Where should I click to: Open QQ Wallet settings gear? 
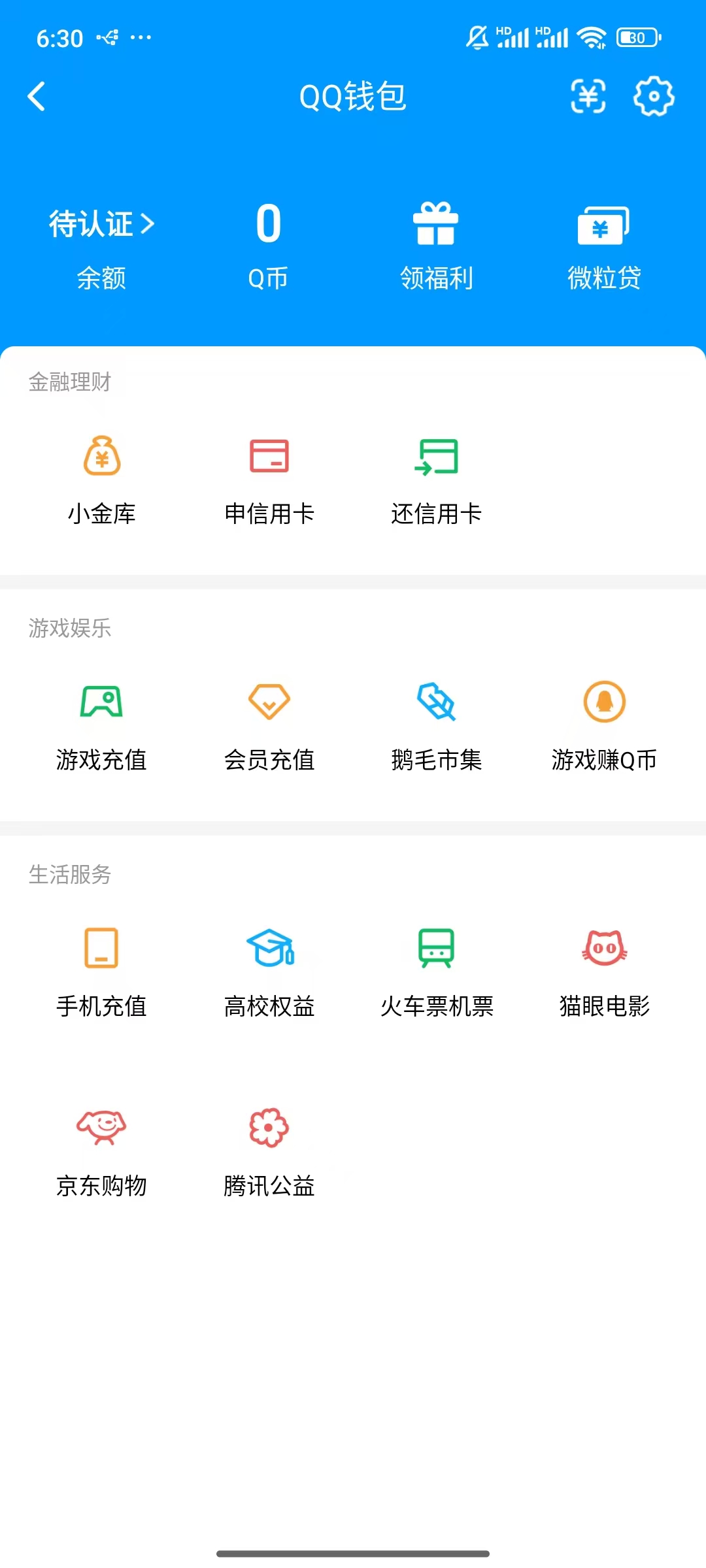[653, 97]
